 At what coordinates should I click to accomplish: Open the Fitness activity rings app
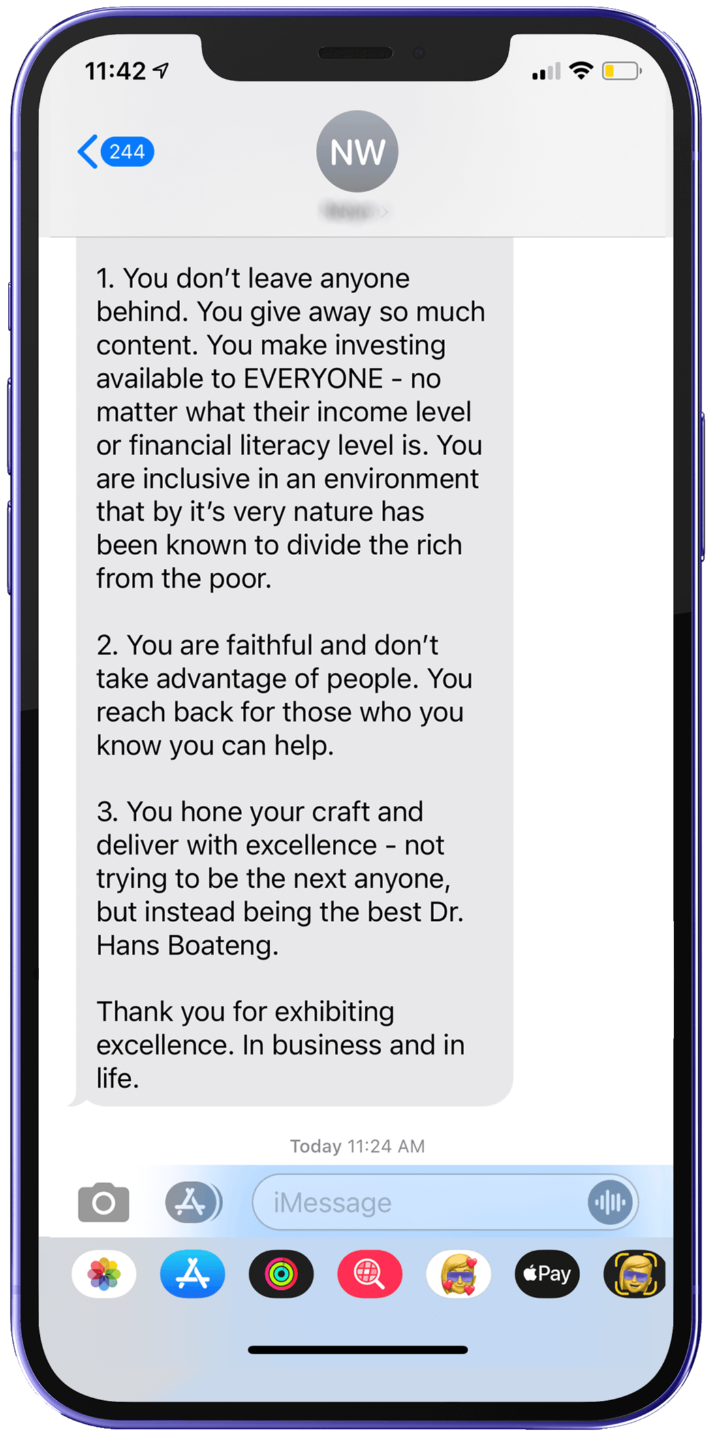click(281, 1274)
